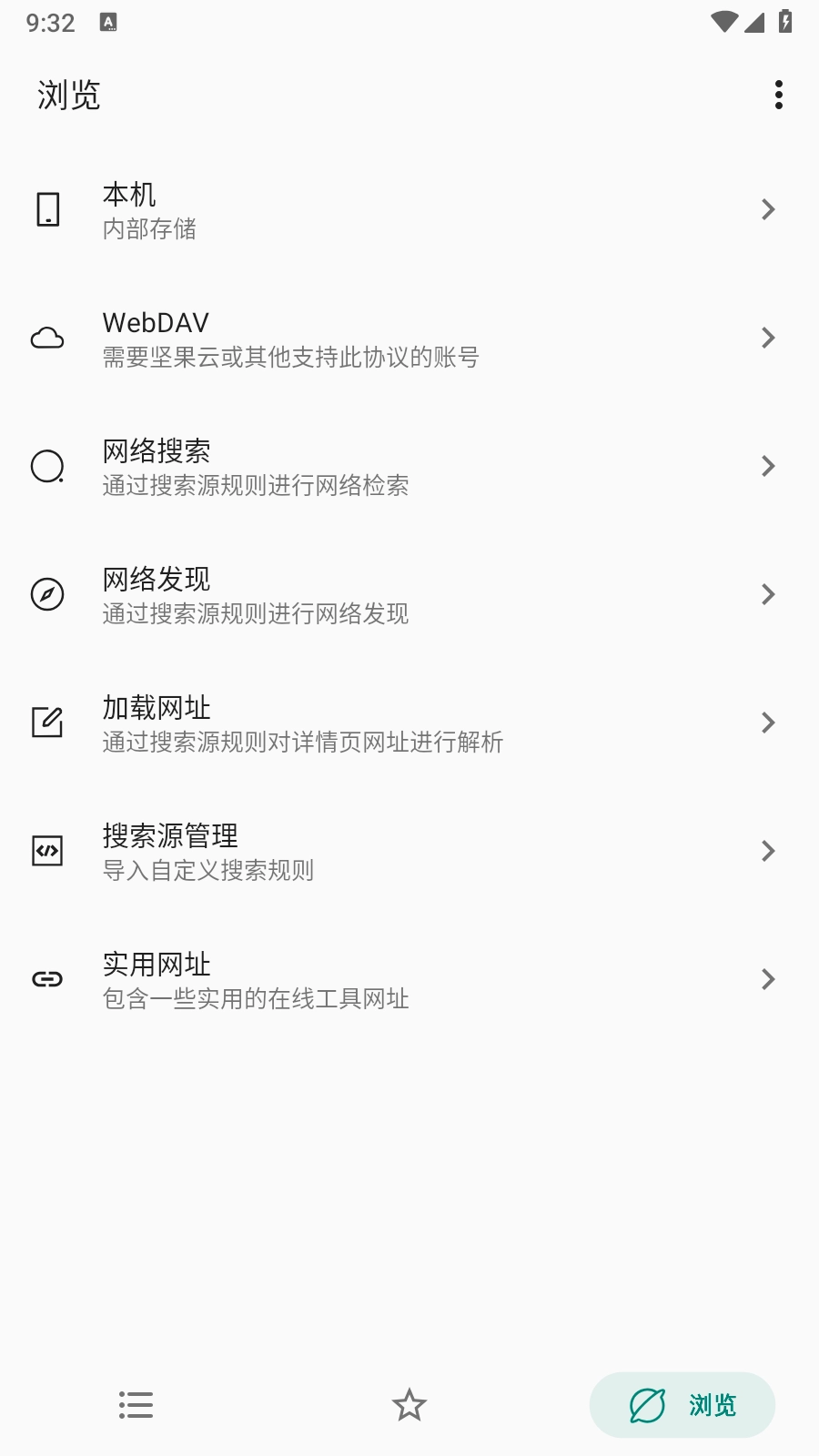Open 实用网址 row
This screenshot has width=819, height=1456.
pyautogui.click(x=409, y=980)
